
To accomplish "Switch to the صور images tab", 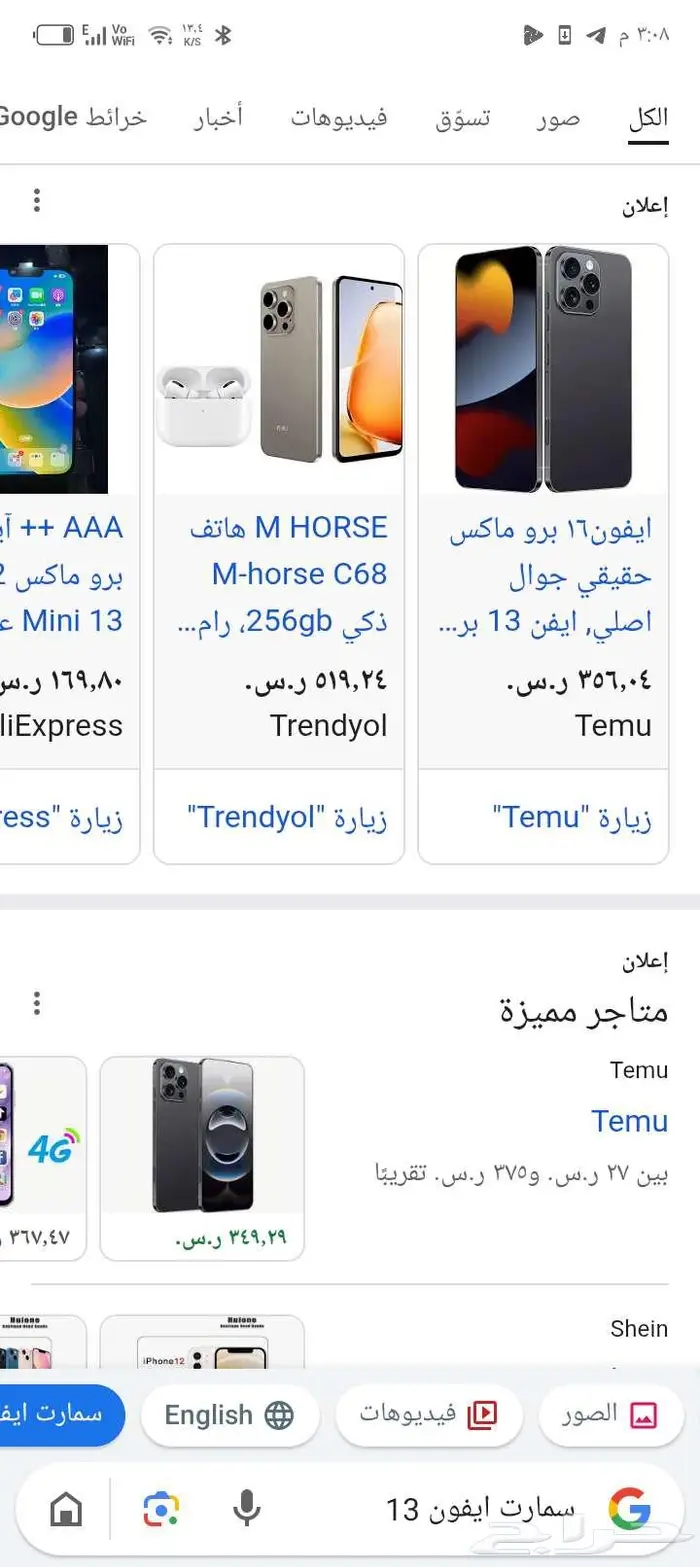I will 558,118.
